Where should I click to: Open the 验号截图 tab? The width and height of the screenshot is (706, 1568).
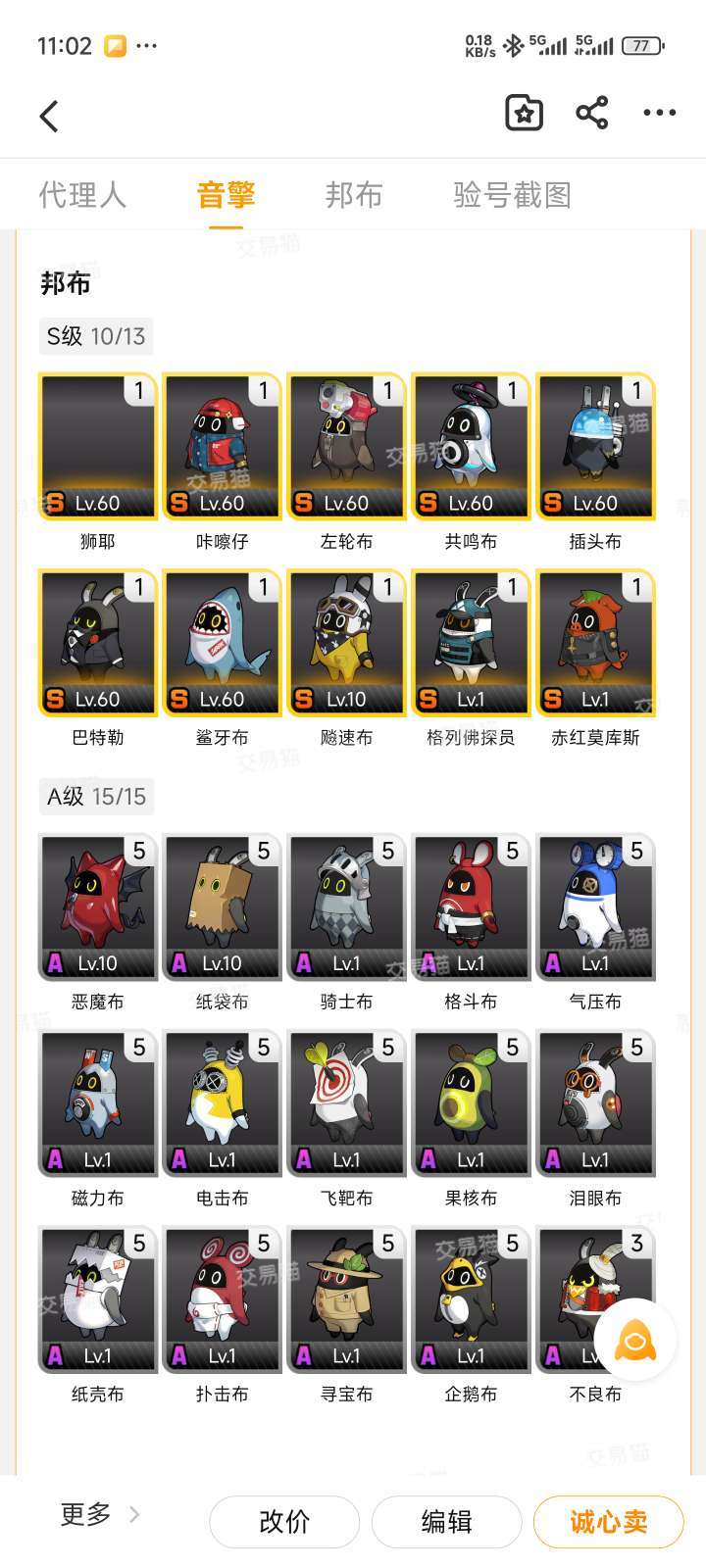click(512, 194)
